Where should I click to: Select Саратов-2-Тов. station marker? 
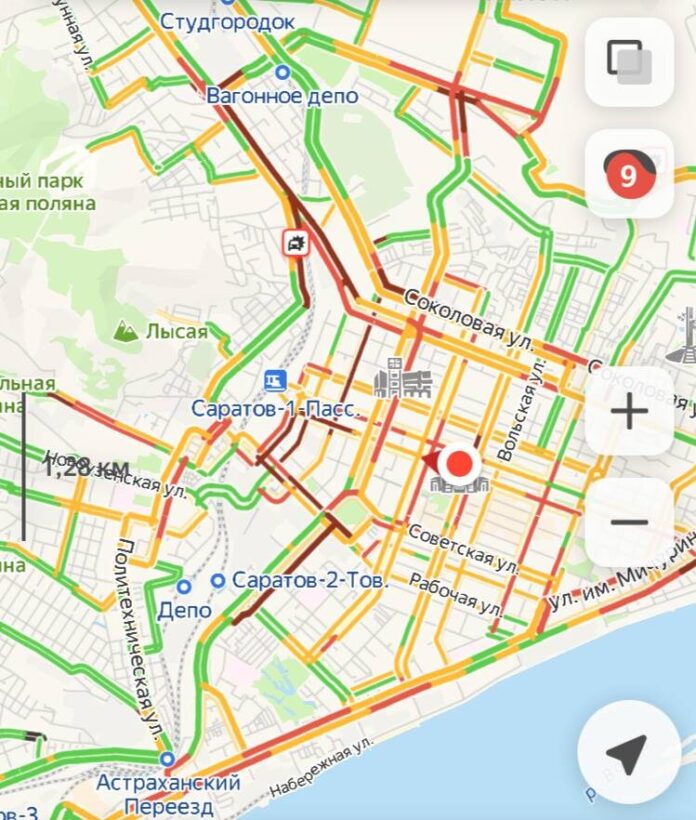(218, 581)
